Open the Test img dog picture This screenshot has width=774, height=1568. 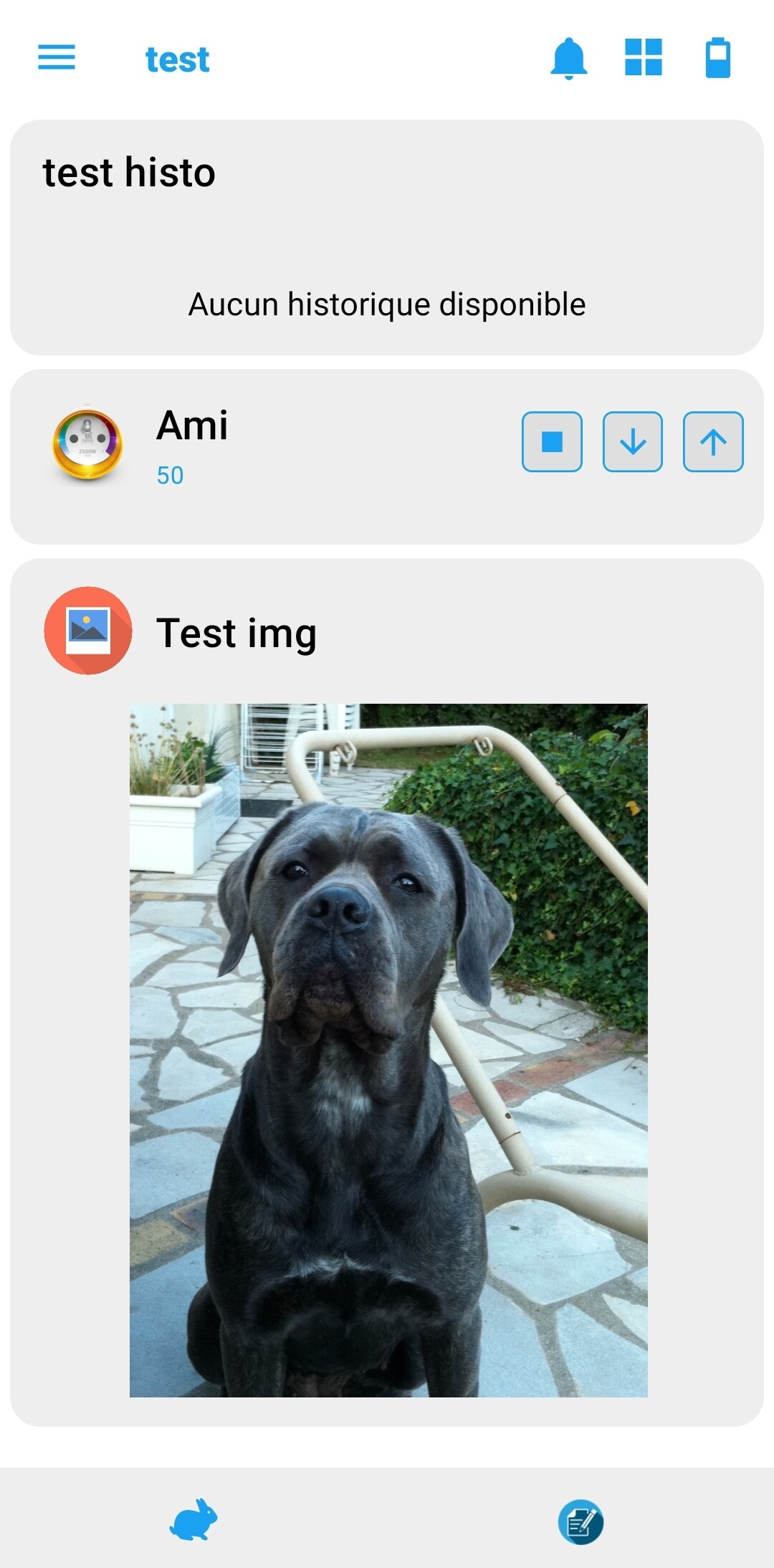pos(388,1050)
